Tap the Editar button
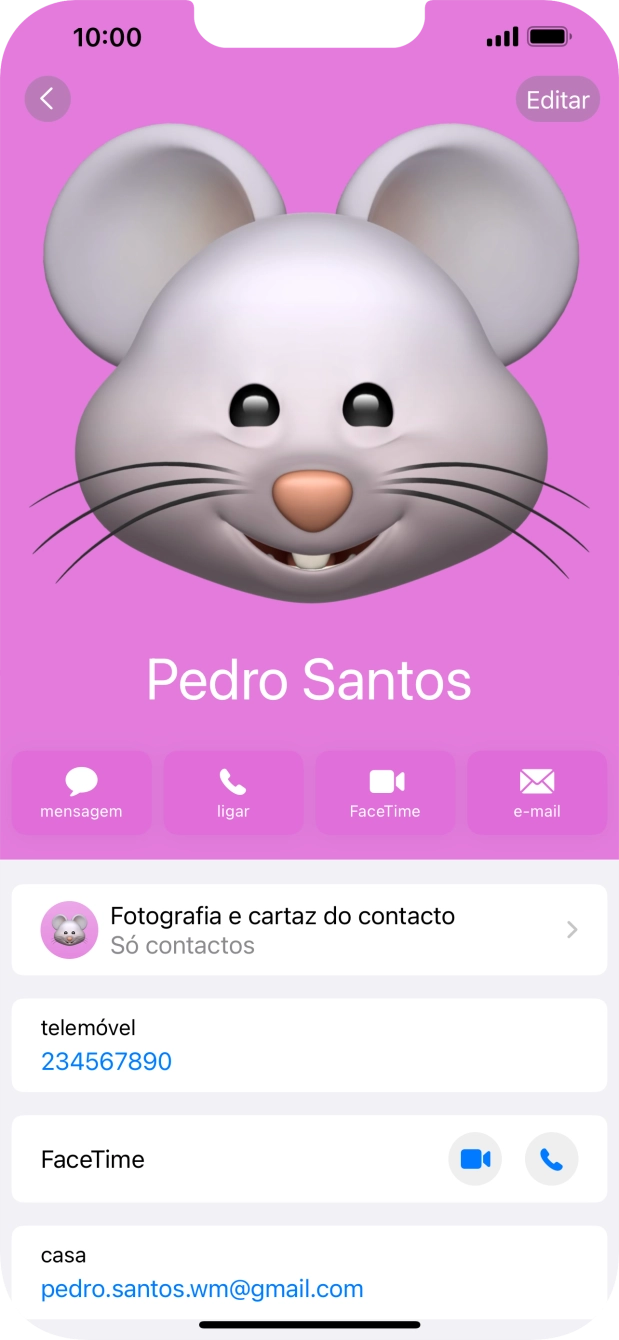The image size is (619, 1340). pyautogui.click(x=557, y=99)
